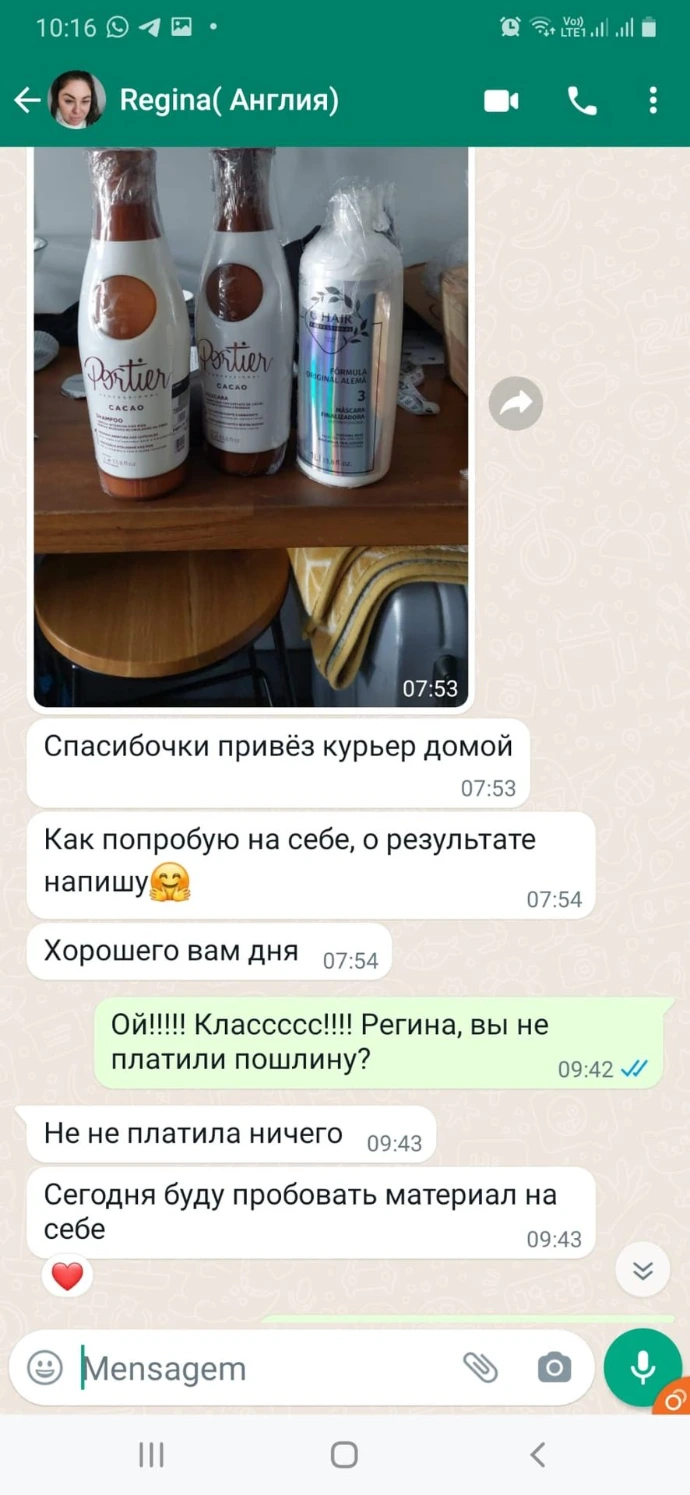This screenshot has width=690, height=1495.
Task: Start a video call with Regina
Action: click(501, 100)
